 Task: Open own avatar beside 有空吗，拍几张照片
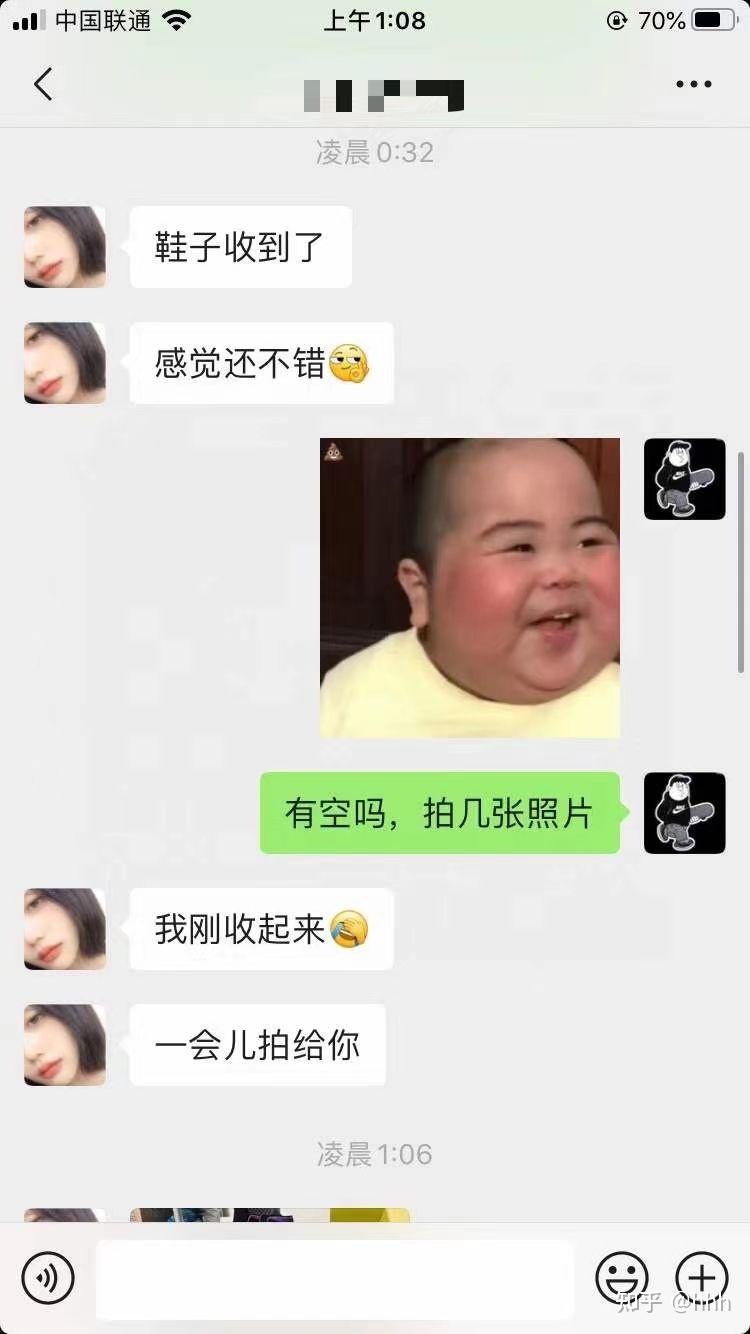(x=684, y=813)
